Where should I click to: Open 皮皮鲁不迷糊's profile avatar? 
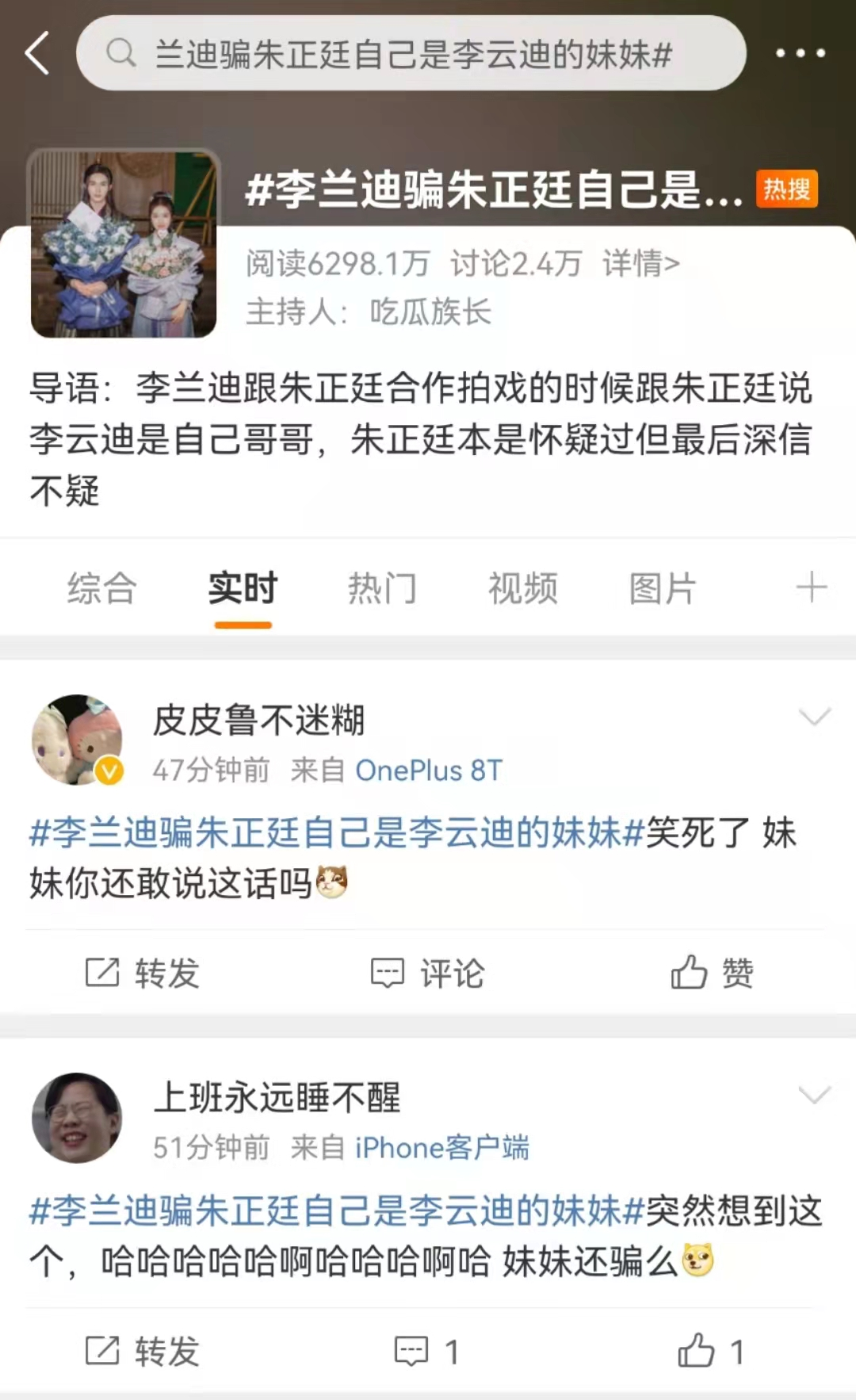click(x=77, y=740)
